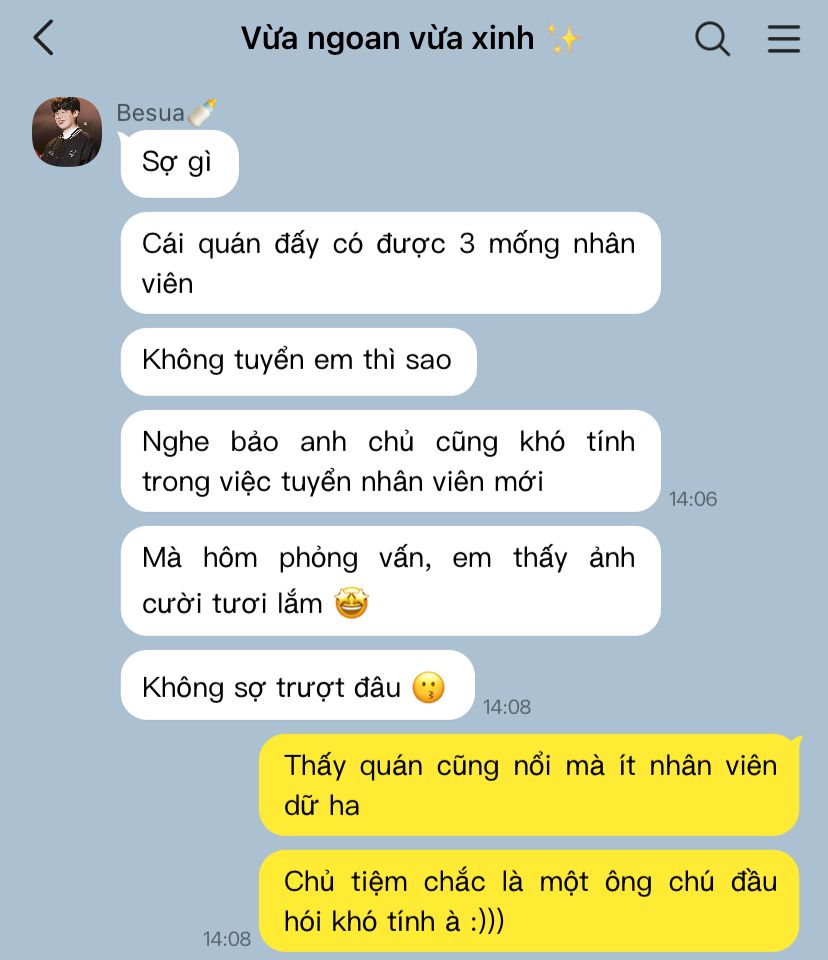Open the chat menu icon
Screen dimensions: 828x960
[x=783, y=39]
